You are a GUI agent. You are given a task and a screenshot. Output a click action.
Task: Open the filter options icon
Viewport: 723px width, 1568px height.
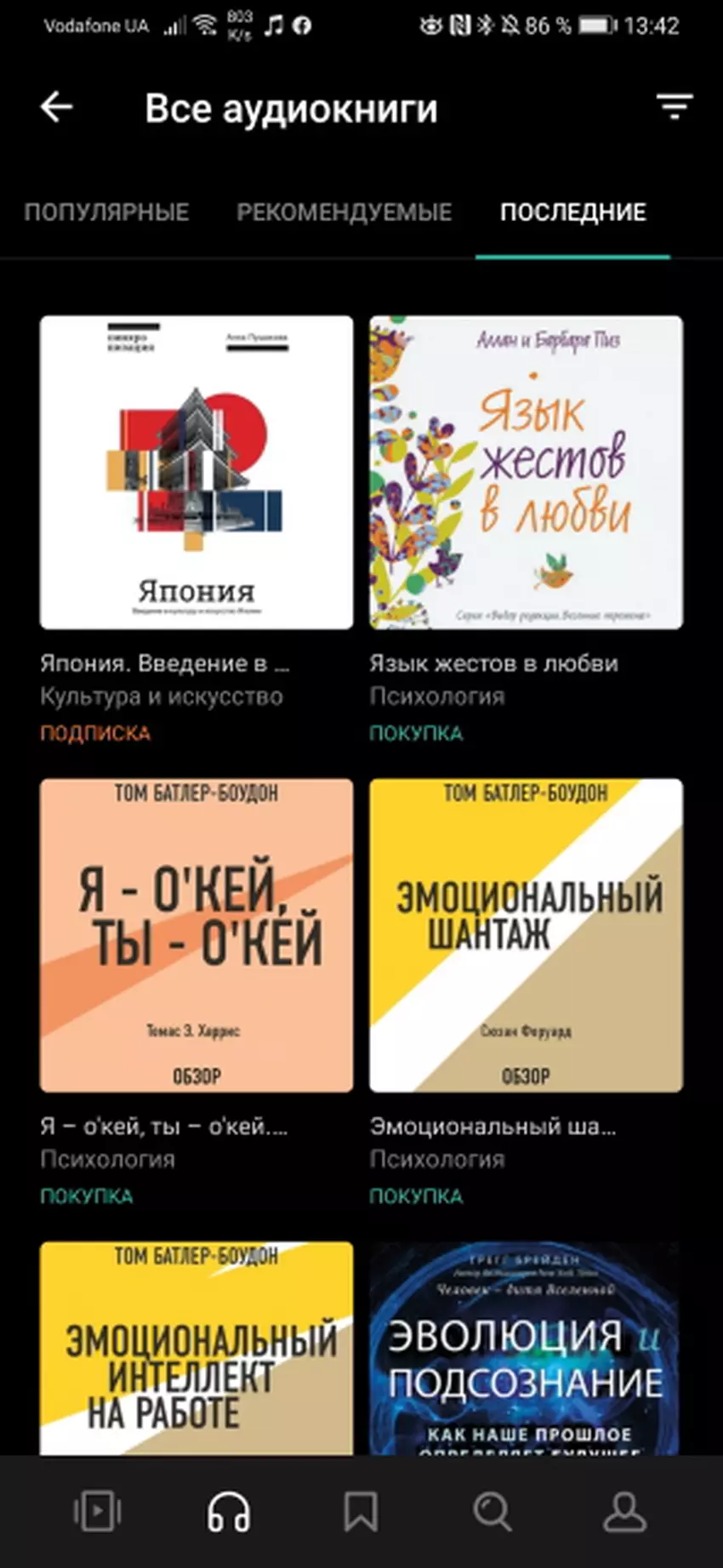pos(674,107)
